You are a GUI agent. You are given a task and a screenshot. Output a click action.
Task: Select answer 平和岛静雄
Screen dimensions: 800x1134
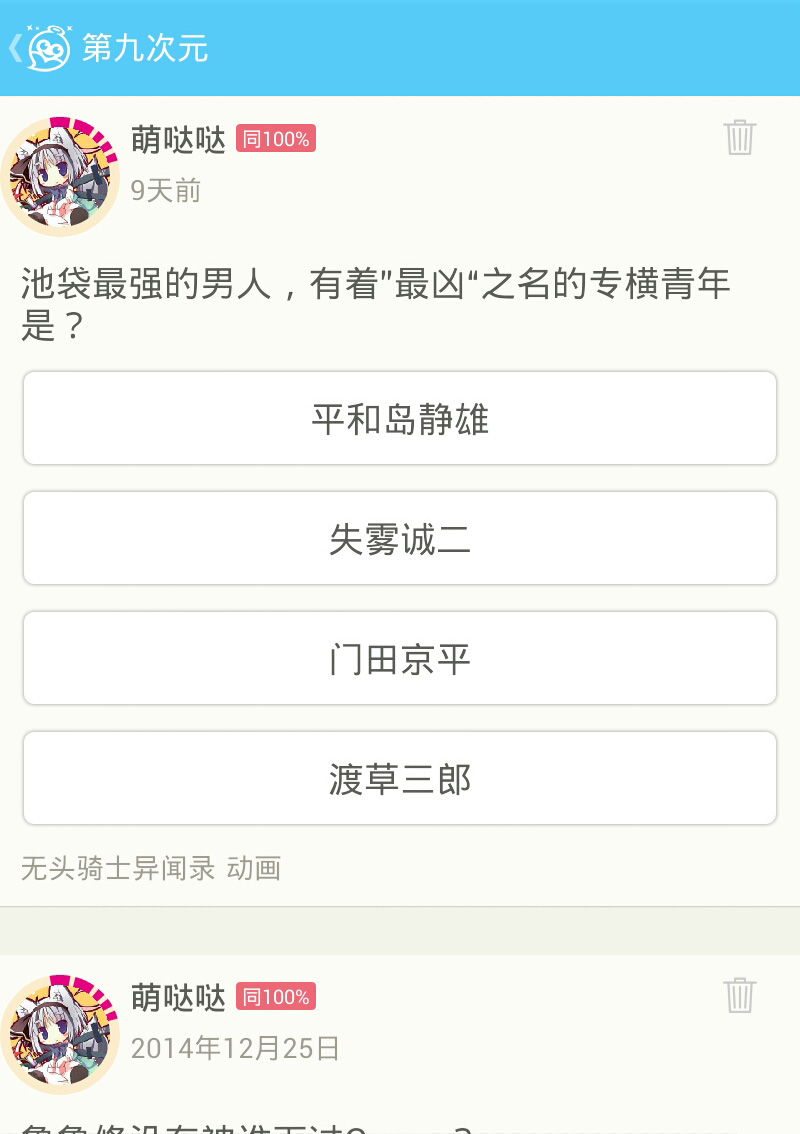400,418
